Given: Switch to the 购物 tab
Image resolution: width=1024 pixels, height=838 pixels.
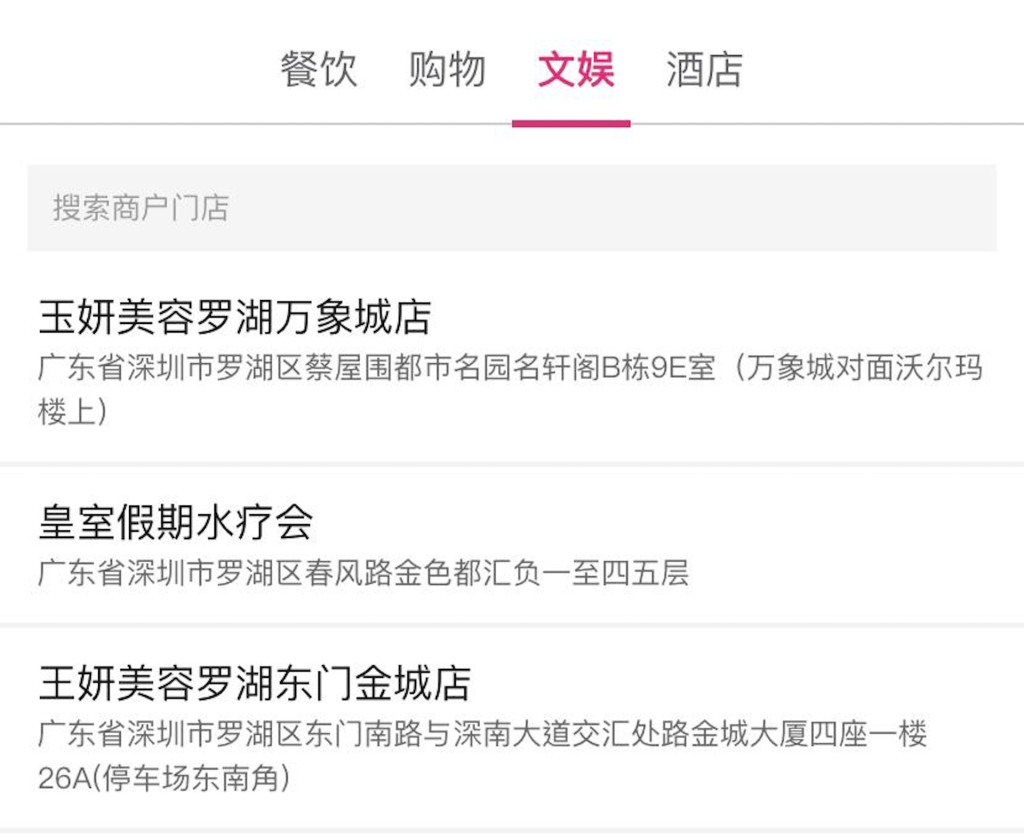Looking at the screenshot, I should 447,70.
